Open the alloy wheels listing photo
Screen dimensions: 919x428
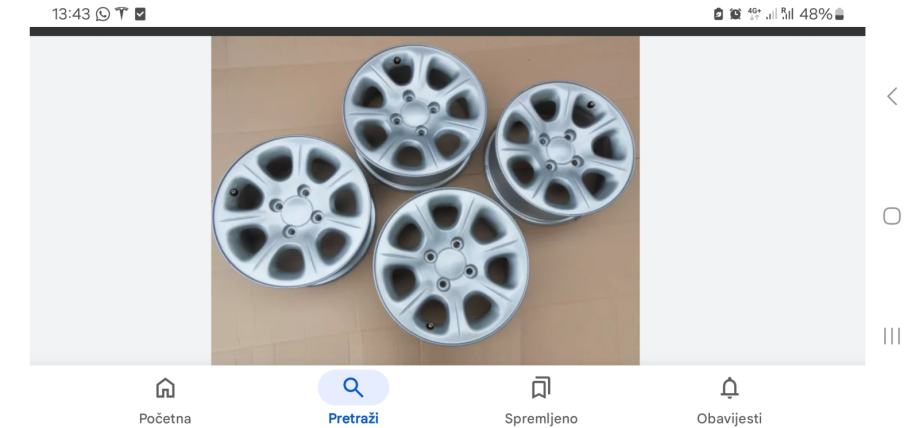click(425, 200)
